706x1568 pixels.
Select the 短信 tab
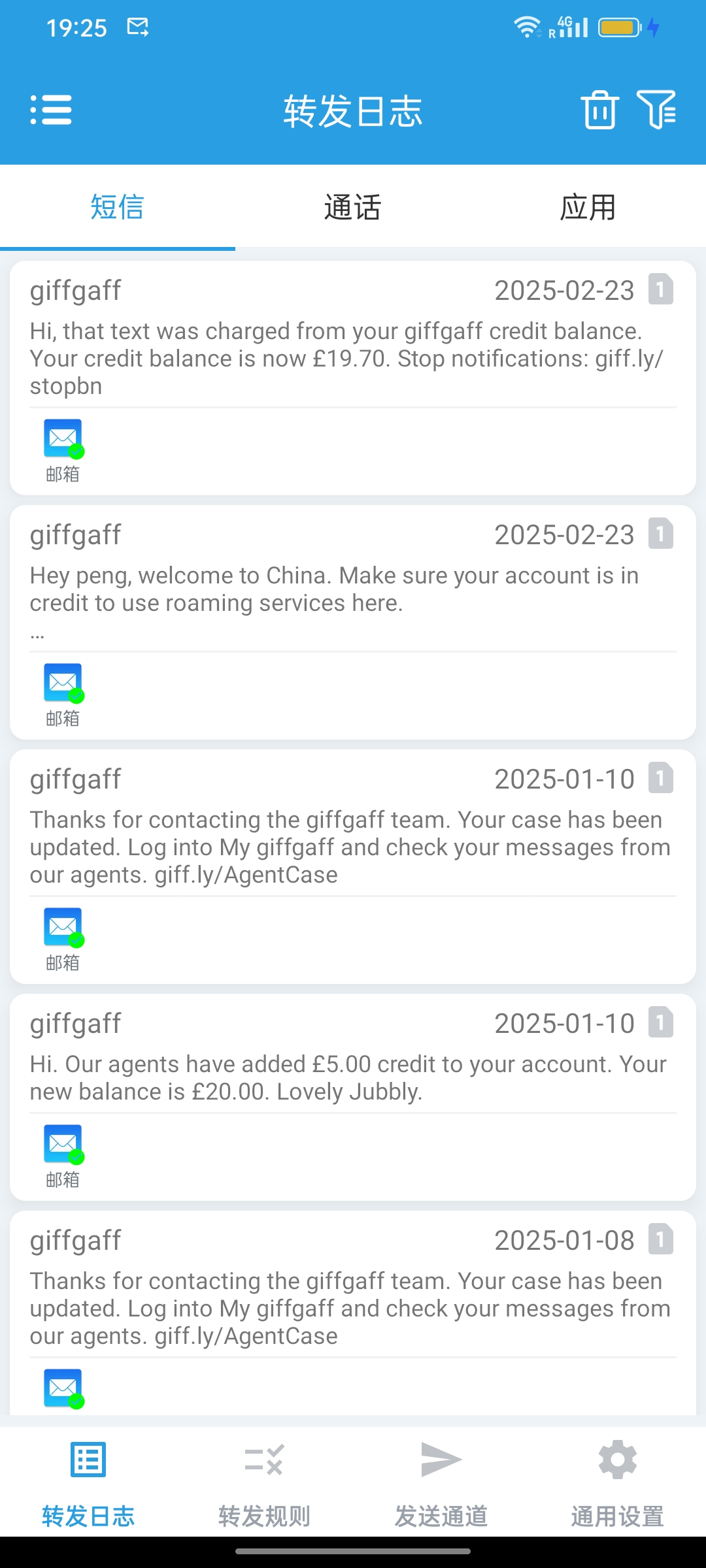coord(118,207)
